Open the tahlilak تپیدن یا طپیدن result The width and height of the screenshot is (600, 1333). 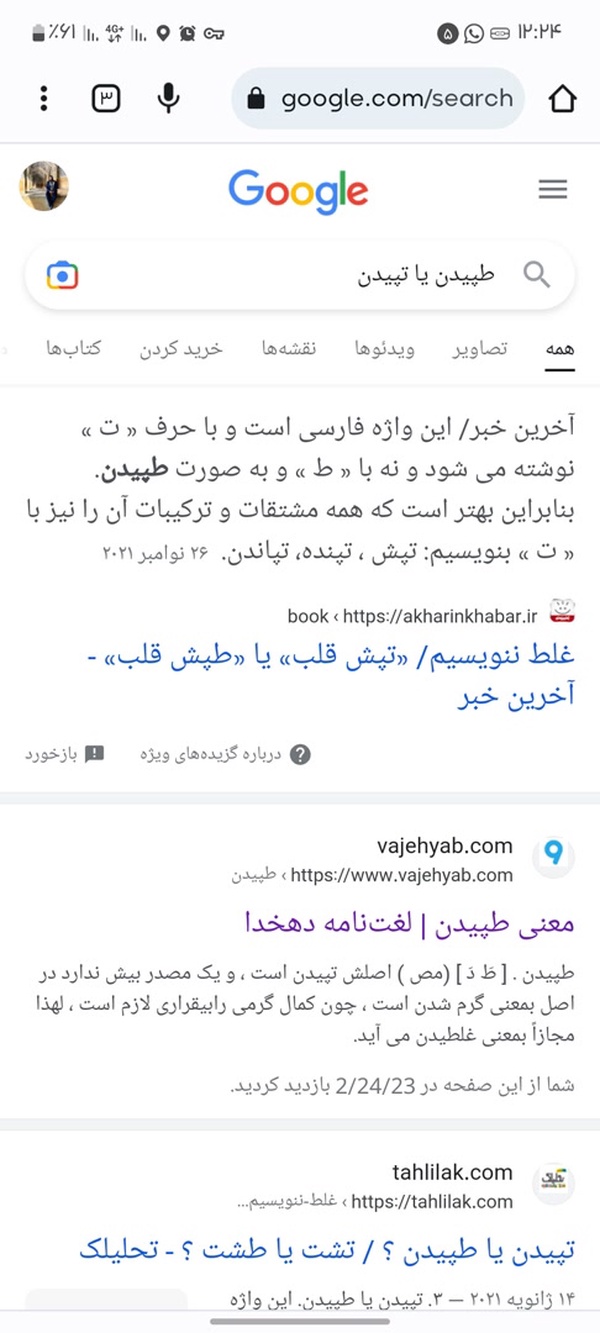(x=327, y=1248)
